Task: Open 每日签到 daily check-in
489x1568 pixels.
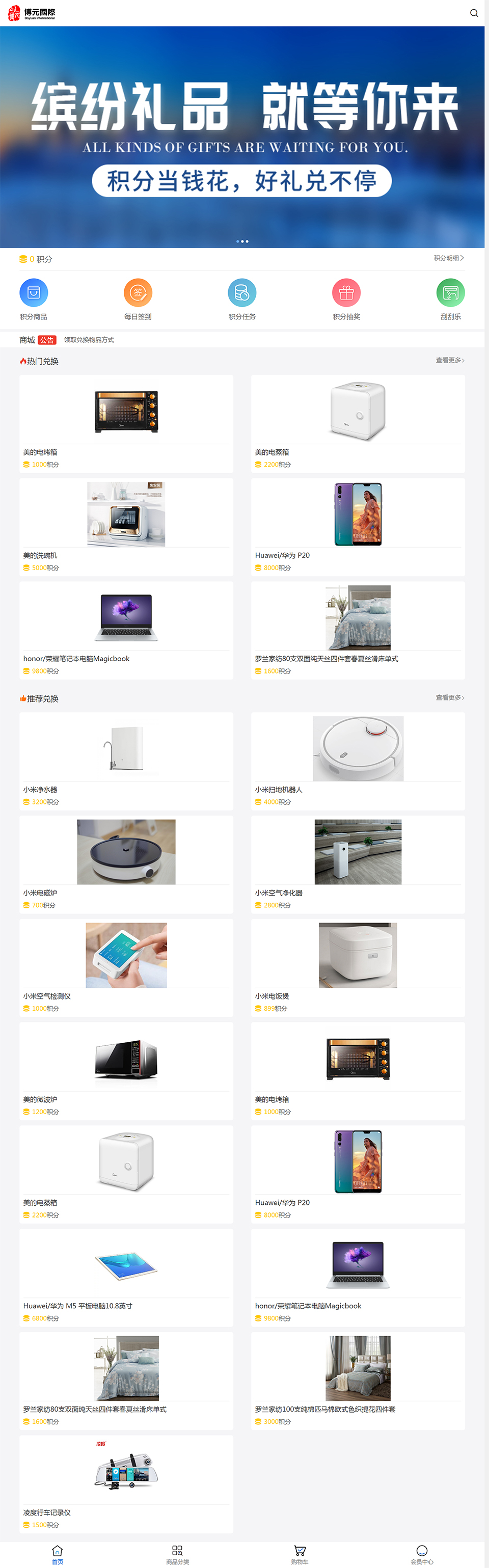Action: click(138, 299)
